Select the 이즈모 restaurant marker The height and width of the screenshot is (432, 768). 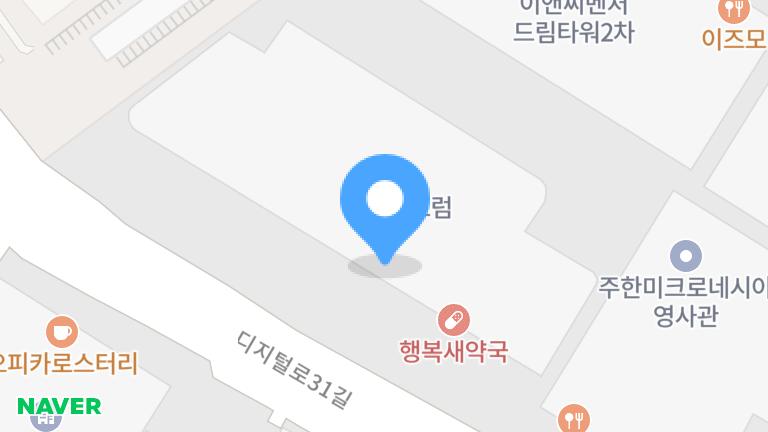tap(734, 11)
